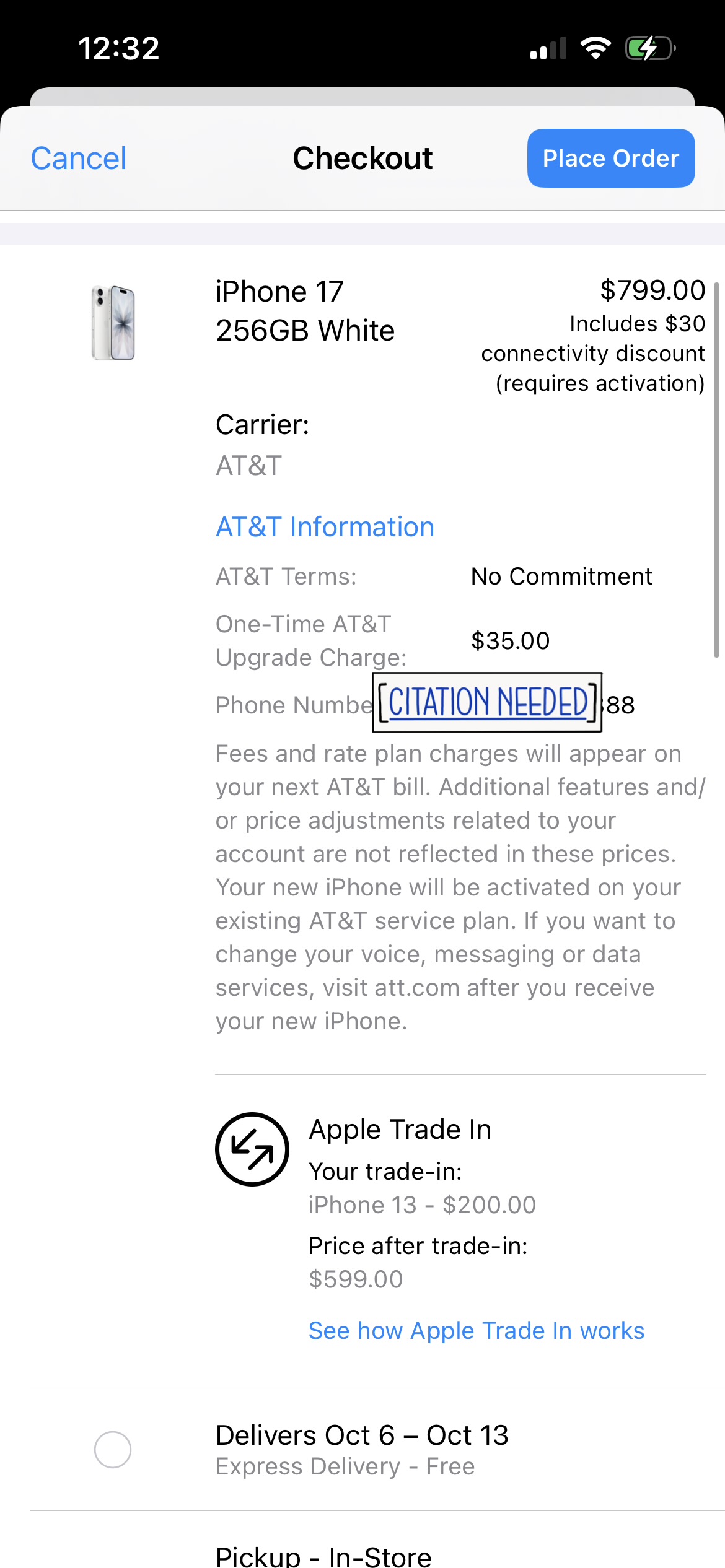The image size is (725, 1568).
Task: Tap the Place Order button
Action: [x=610, y=159]
